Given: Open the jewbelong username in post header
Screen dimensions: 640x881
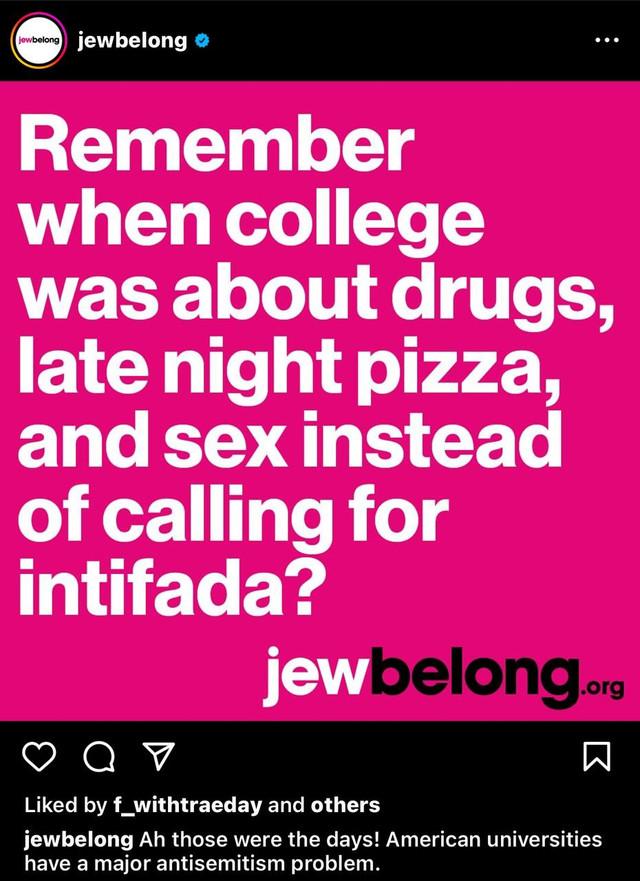Looking at the screenshot, I should point(131,40).
